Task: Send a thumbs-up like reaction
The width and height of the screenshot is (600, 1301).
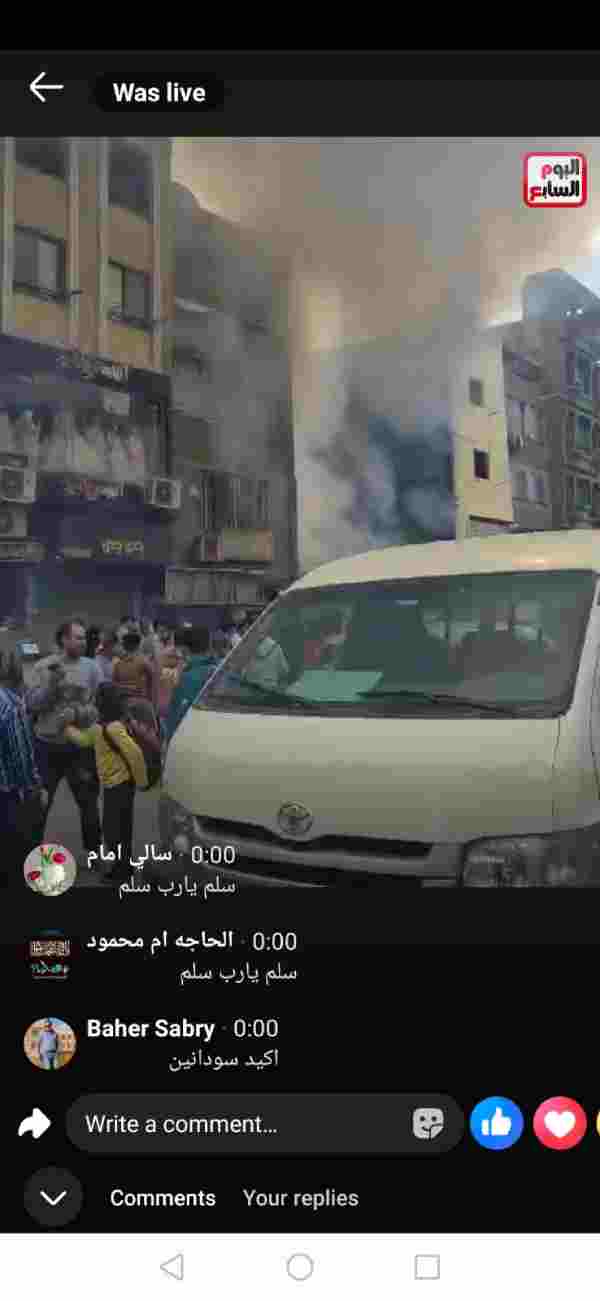Action: (497, 1123)
